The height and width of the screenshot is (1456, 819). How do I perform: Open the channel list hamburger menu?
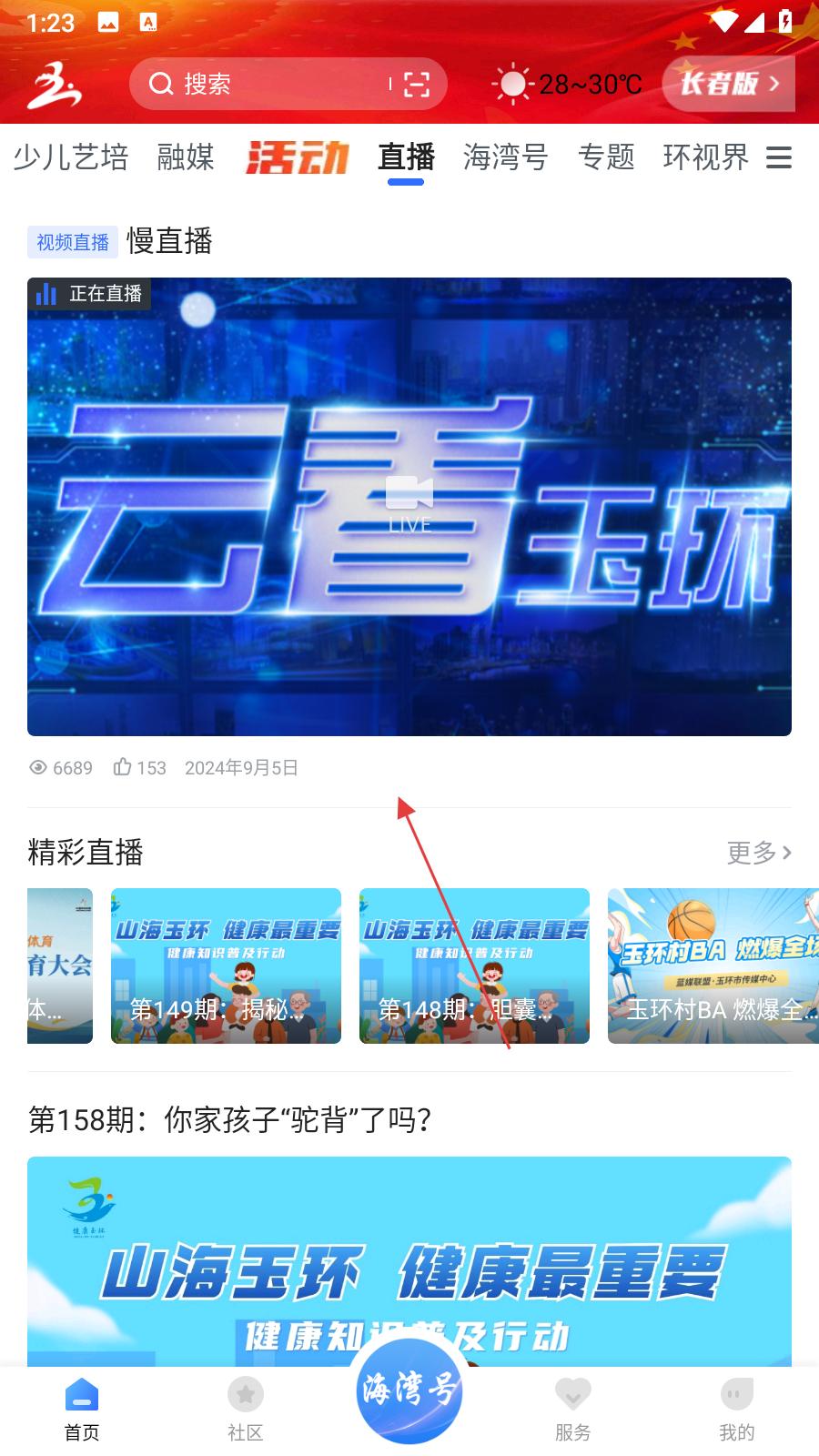(x=779, y=157)
